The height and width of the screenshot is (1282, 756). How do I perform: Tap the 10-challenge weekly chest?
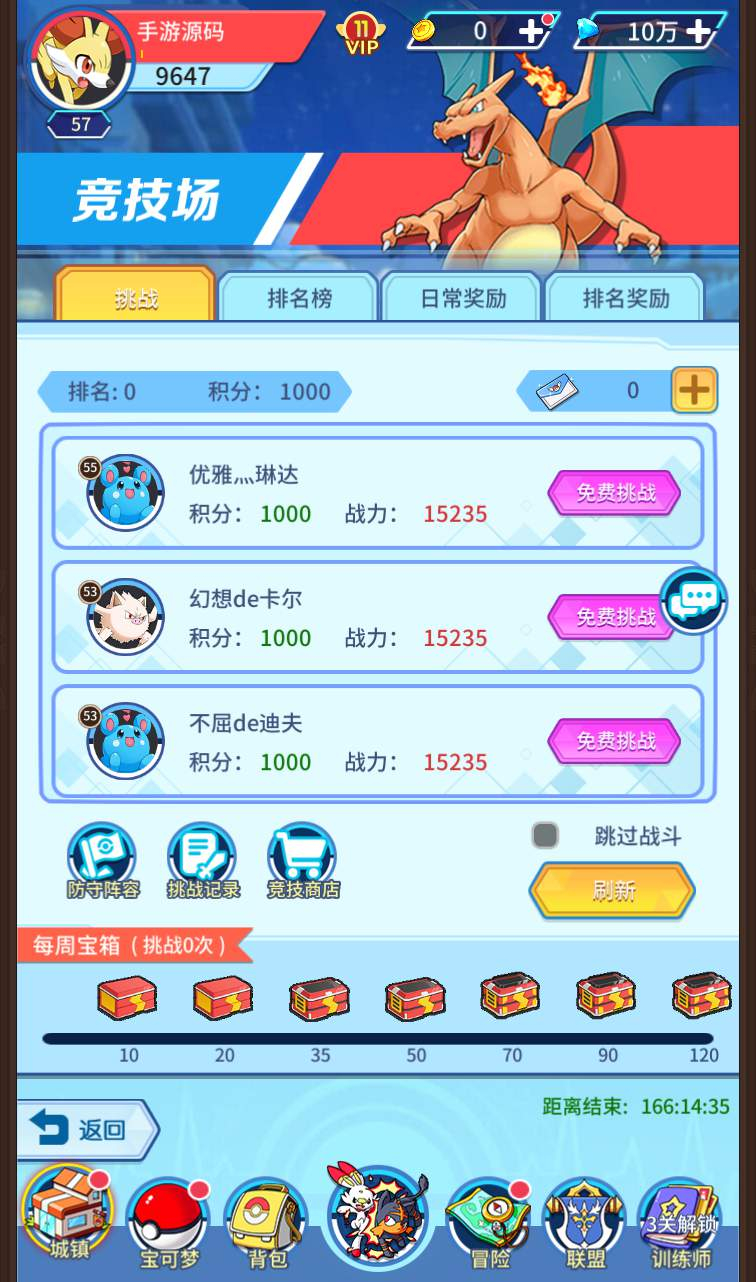pyautogui.click(x=127, y=997)
